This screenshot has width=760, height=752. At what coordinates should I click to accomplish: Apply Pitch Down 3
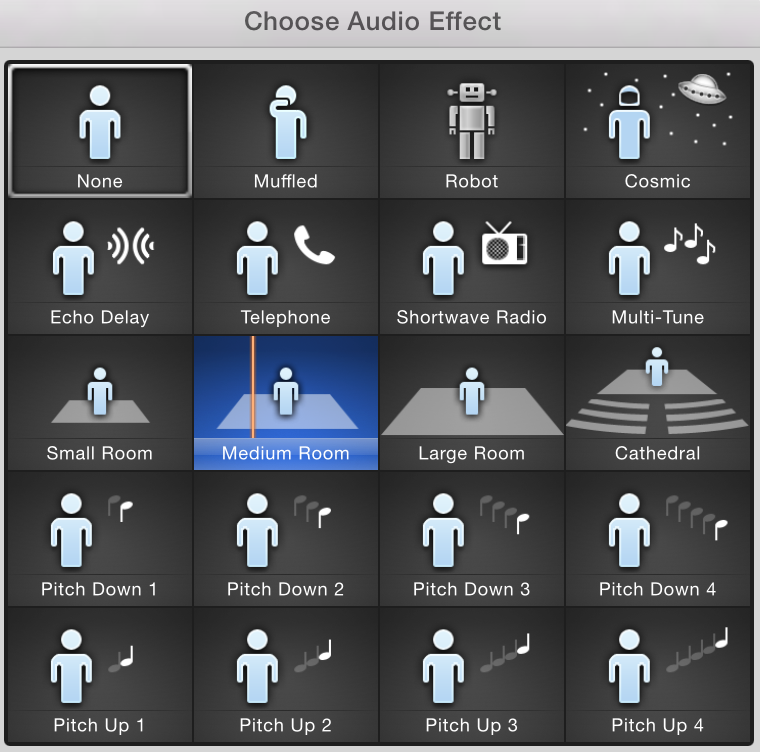[472, 538]
